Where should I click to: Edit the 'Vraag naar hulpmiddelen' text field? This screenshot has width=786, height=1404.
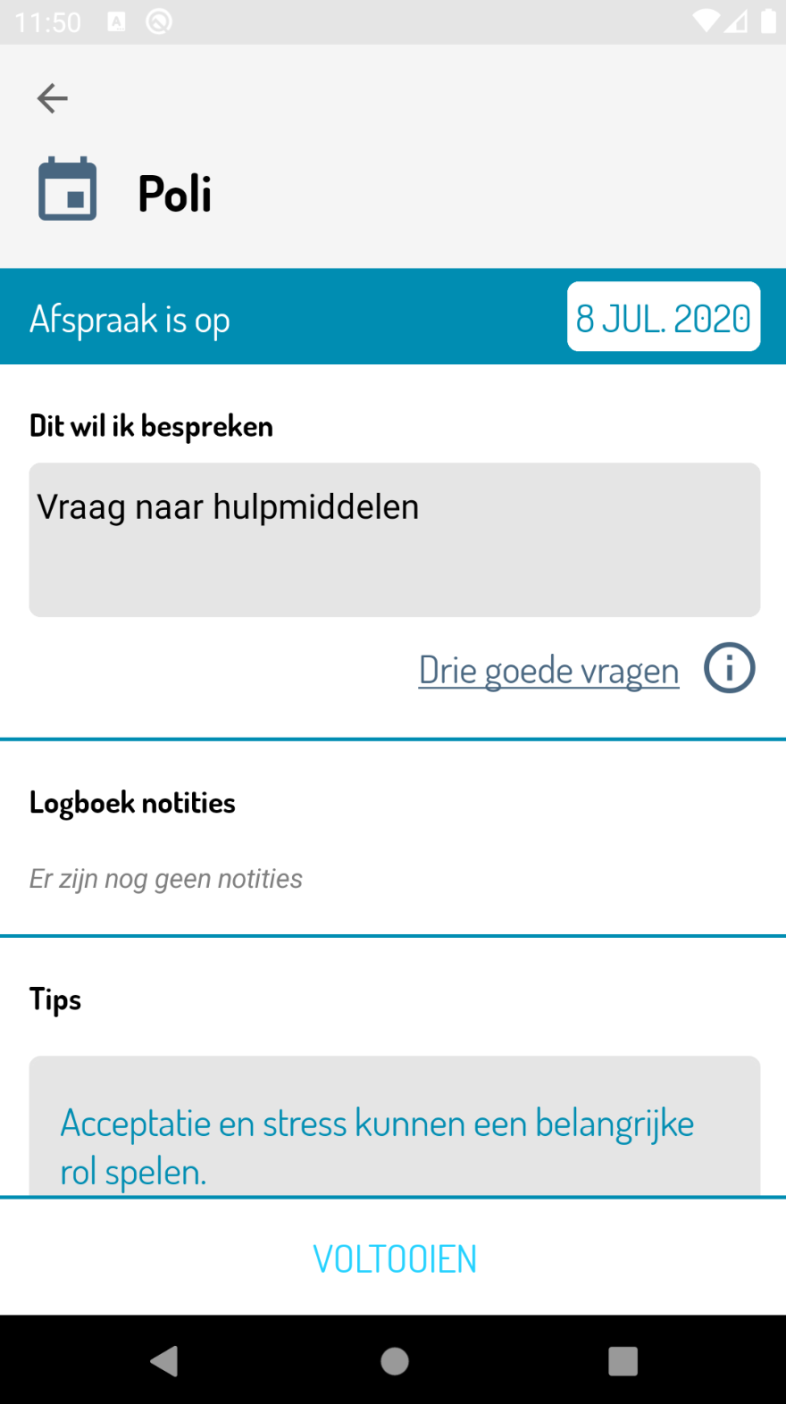(x=394, y=540)
